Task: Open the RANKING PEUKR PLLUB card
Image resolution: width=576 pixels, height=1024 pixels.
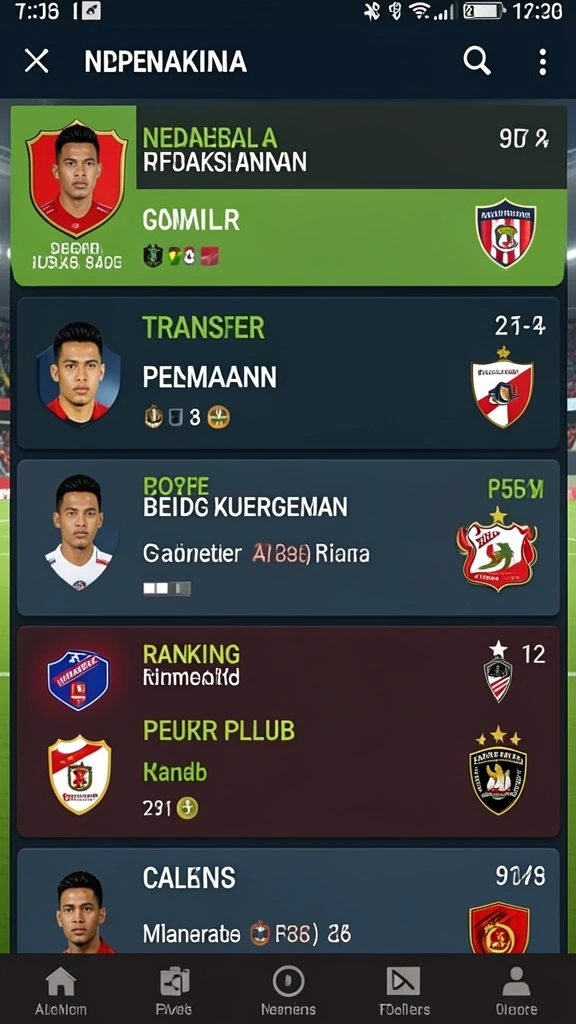Action: coord(288,731)
